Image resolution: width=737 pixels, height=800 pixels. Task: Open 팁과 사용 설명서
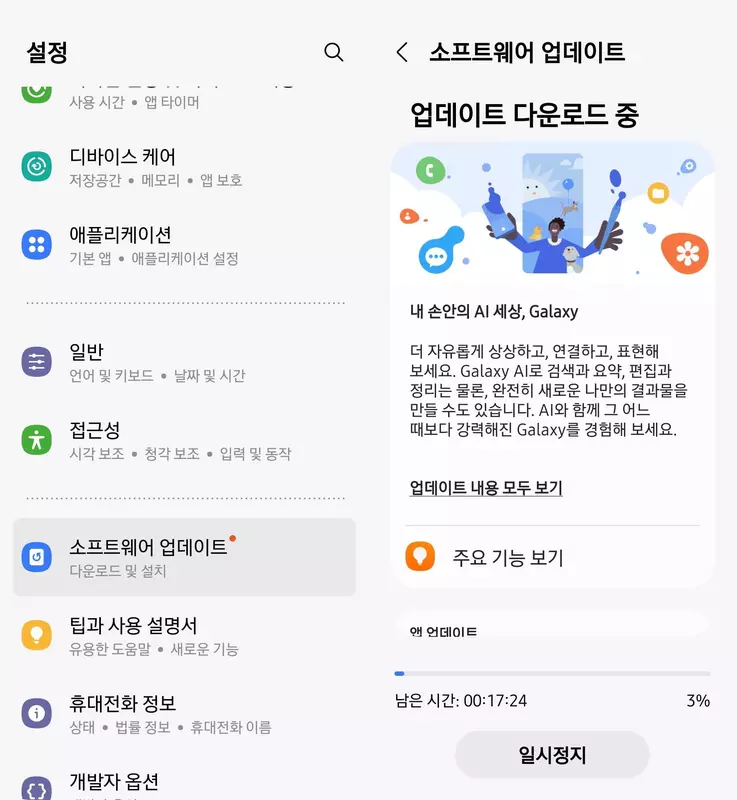tap(184, 635)
